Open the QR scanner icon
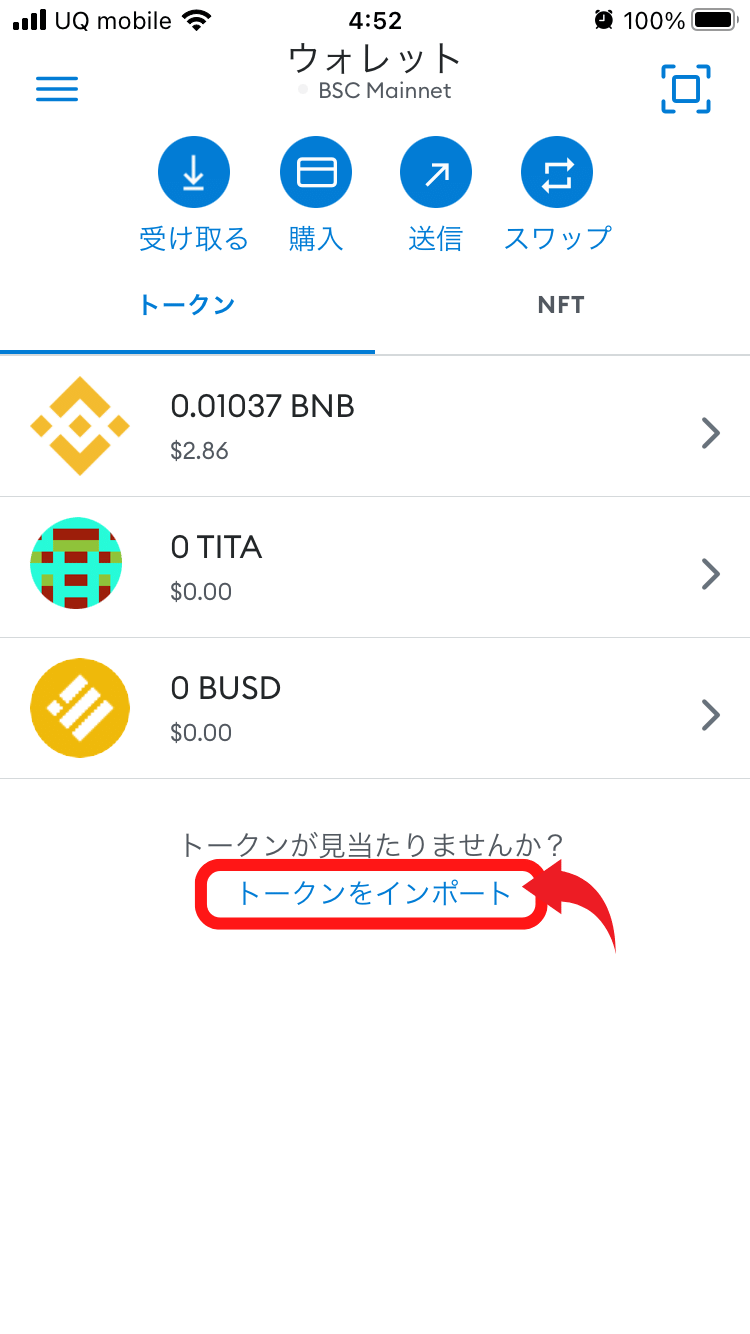This screenshot has height=1334, width=750. click(686, 89)
